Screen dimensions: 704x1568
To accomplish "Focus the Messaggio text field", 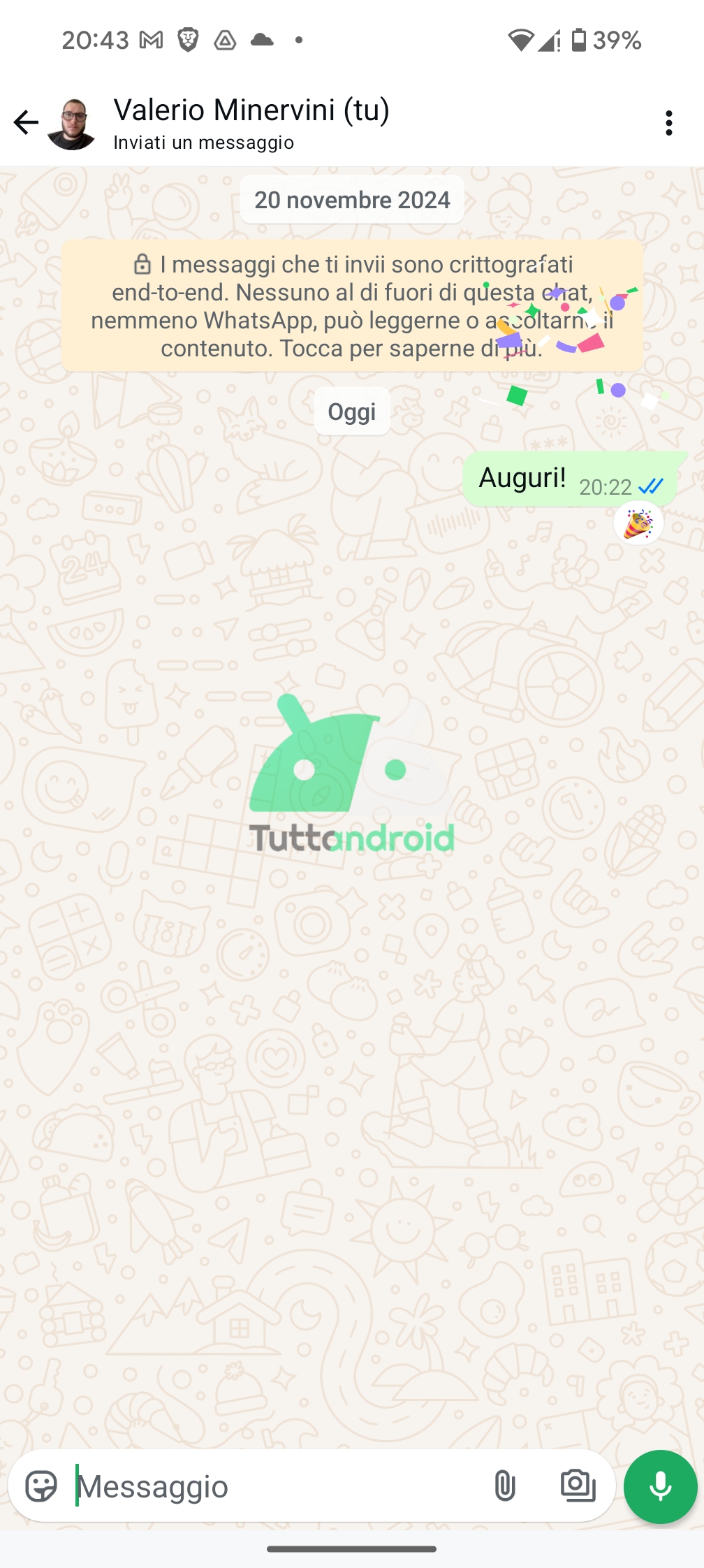I will (x=276, y=1486).
